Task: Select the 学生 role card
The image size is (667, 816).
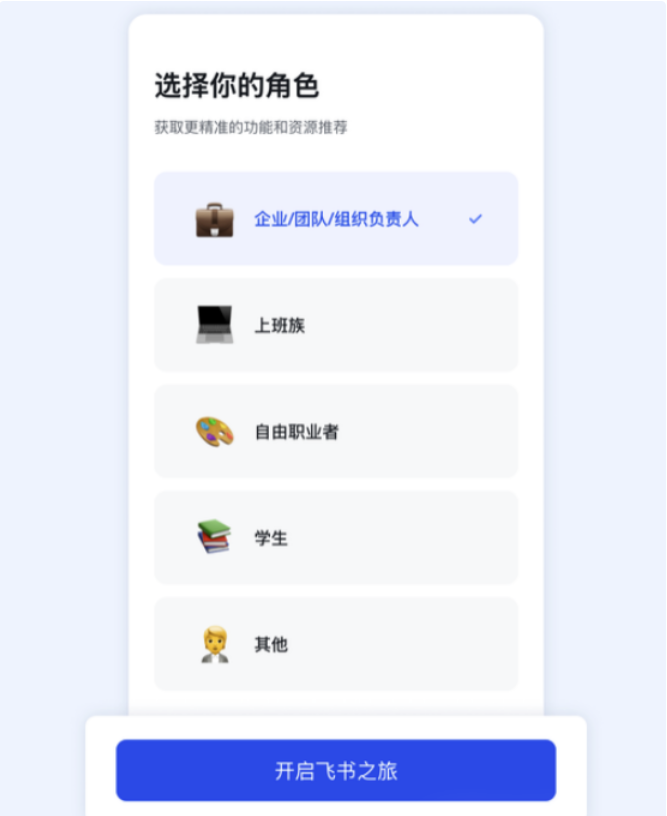Action: [x=336, y=538]
